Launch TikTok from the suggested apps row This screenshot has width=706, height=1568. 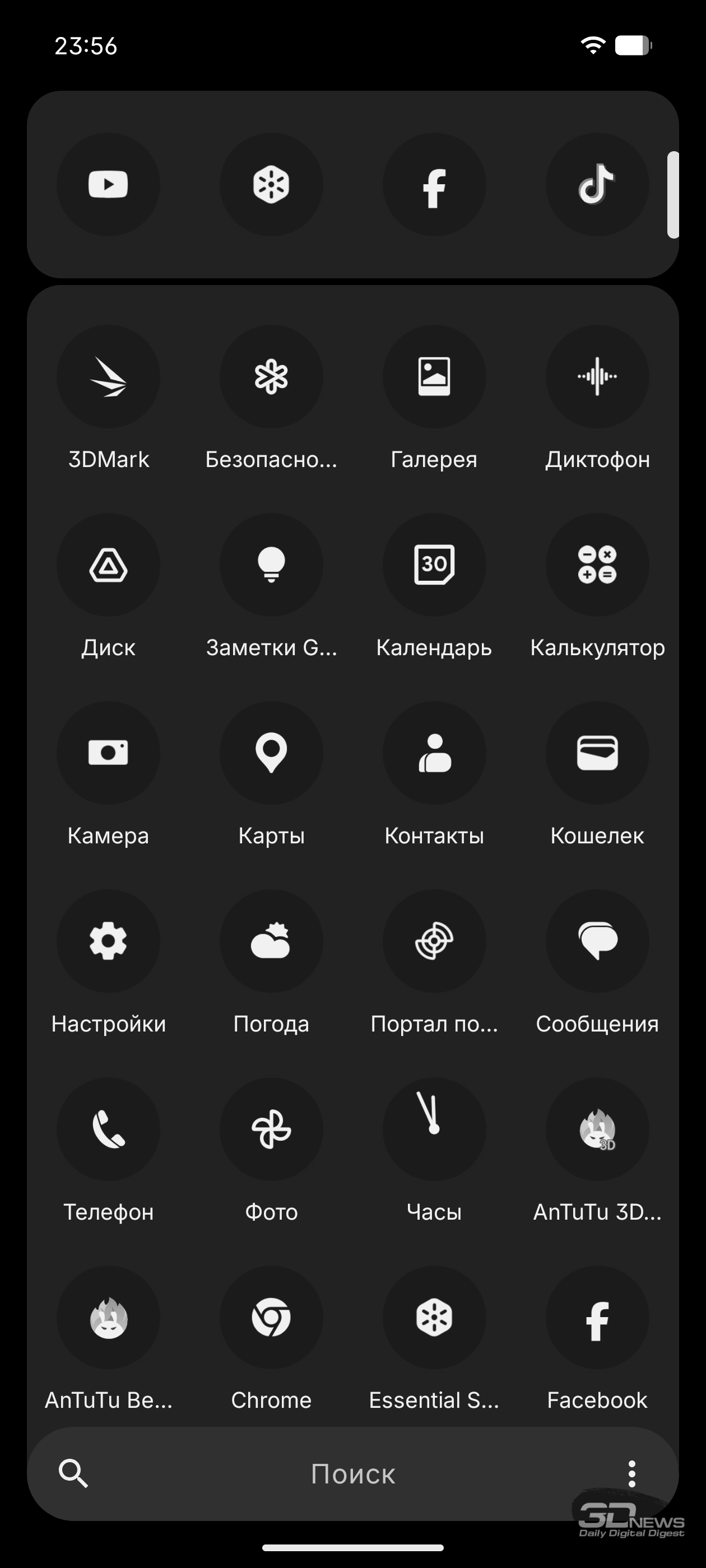pyautogui.click(x=597, y=184)
